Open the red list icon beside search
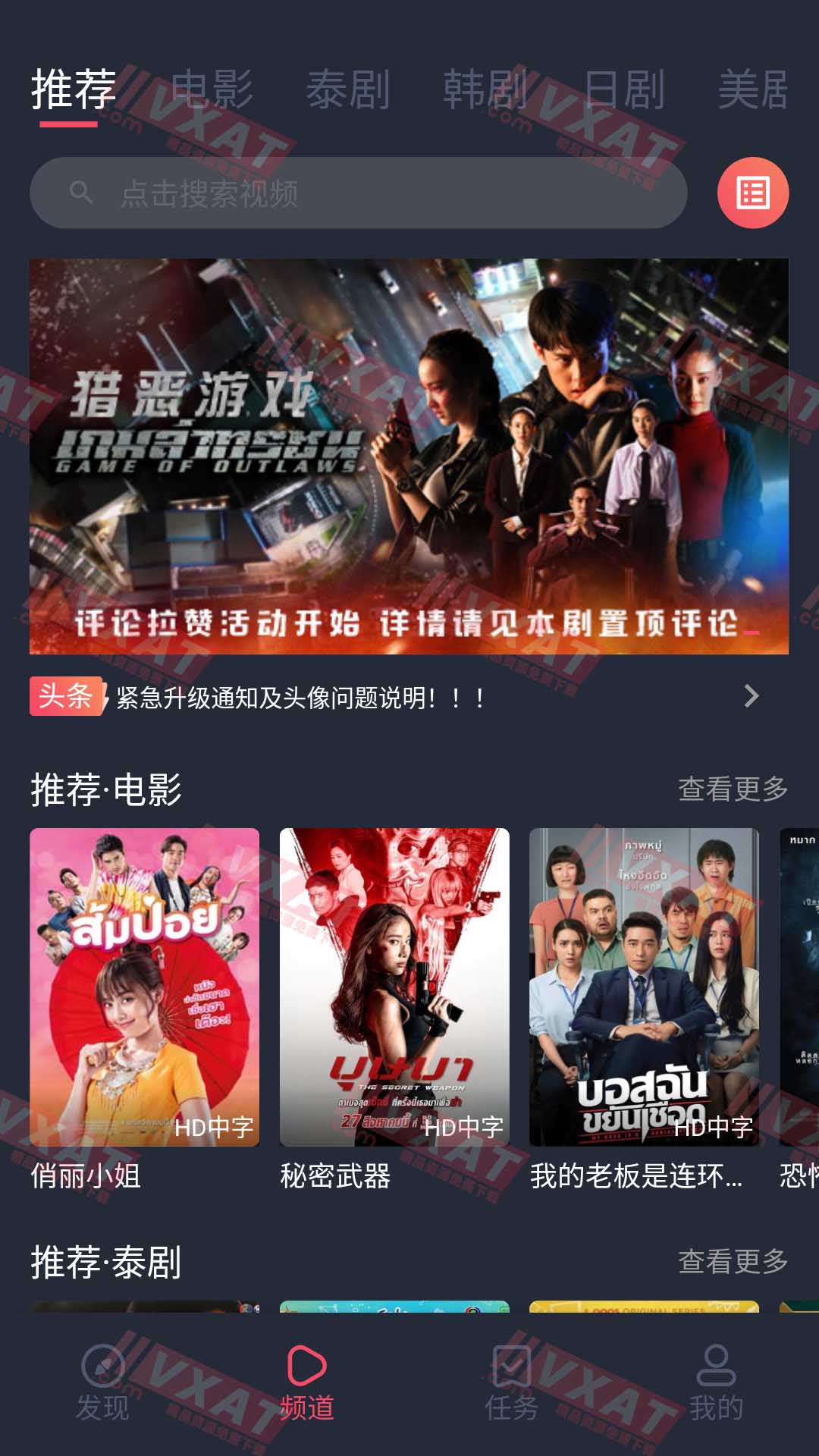 coord(752,193)
